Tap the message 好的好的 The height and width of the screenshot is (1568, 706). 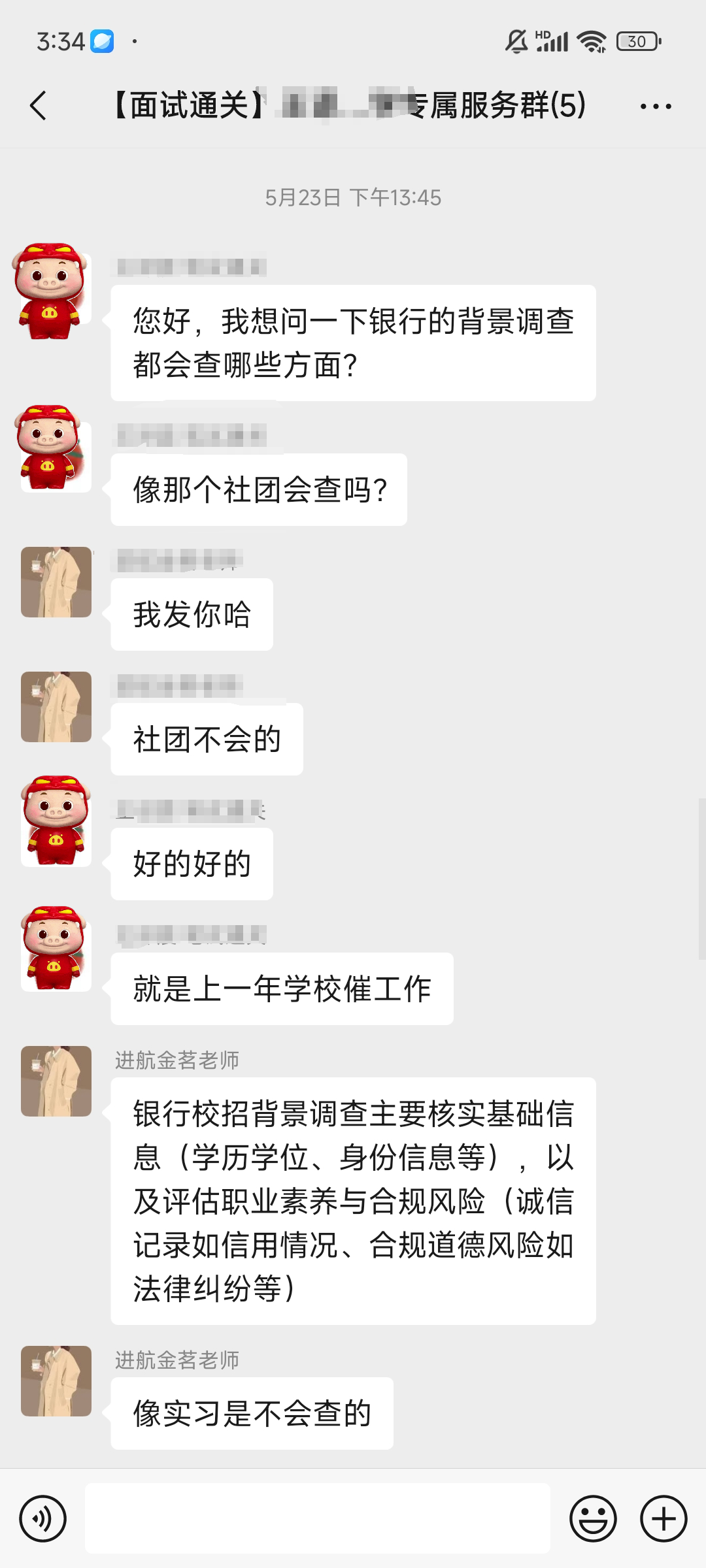coord(192,864)
